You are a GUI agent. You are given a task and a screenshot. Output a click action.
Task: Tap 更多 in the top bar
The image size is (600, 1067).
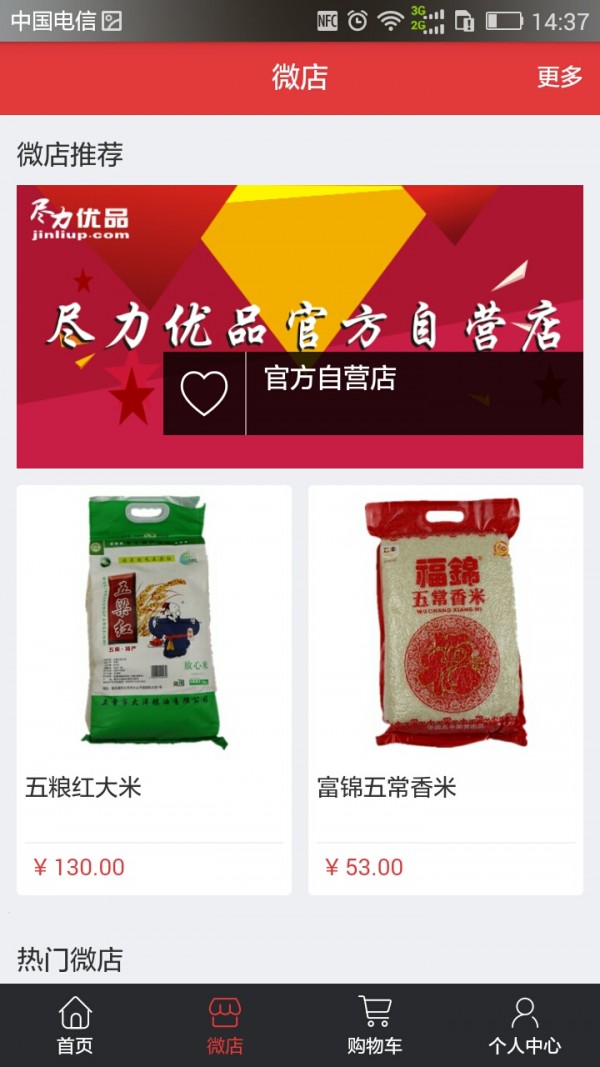coord(559,77)
